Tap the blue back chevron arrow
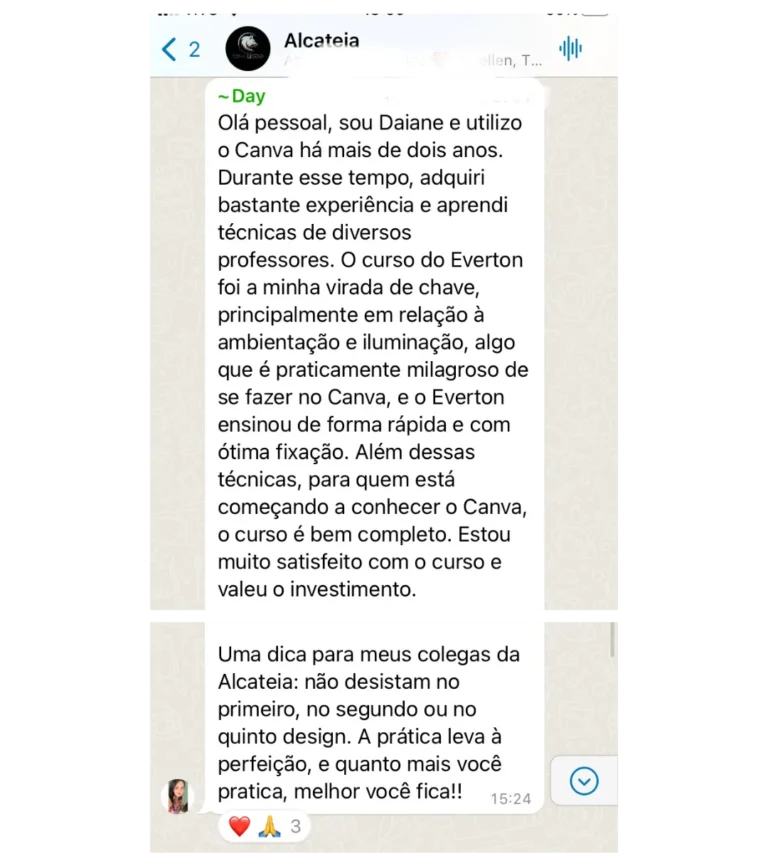The image size is (768, 853). coord(170,47)
